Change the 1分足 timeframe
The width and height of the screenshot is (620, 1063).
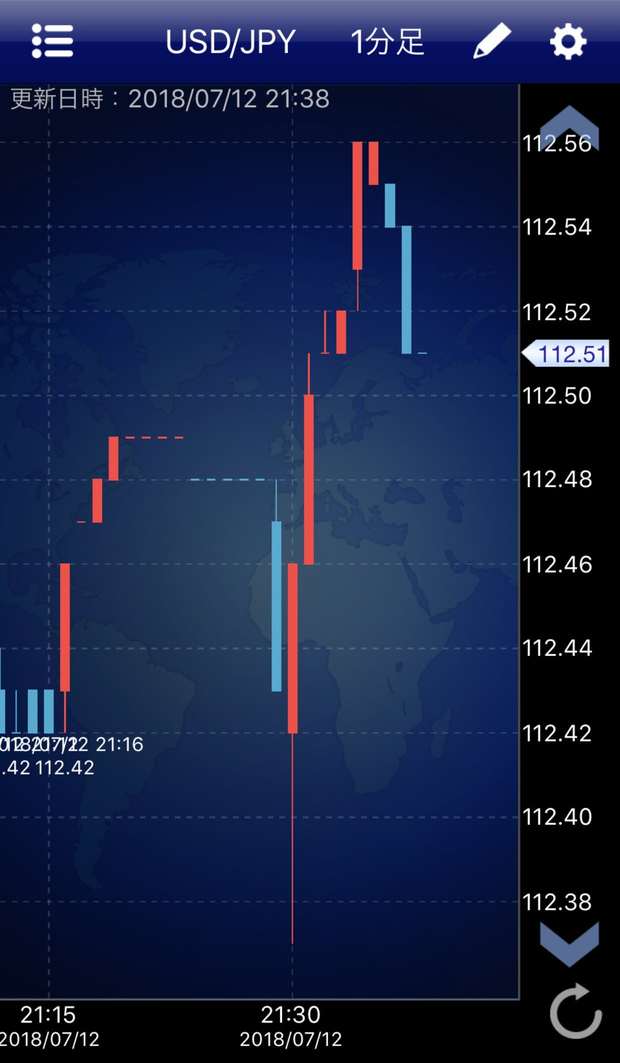point(387,42)
